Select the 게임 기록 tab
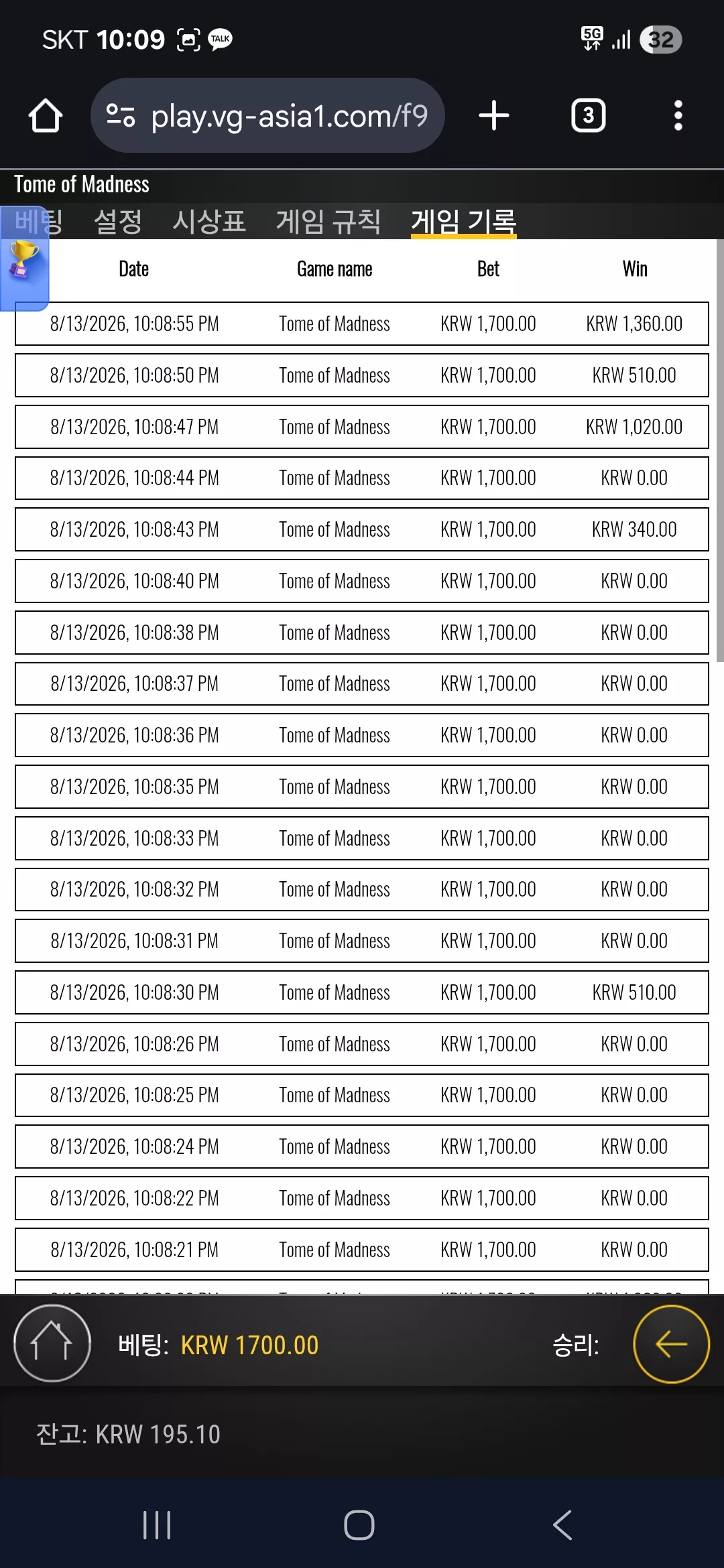 pyautogui.click(x=464, y=221)
